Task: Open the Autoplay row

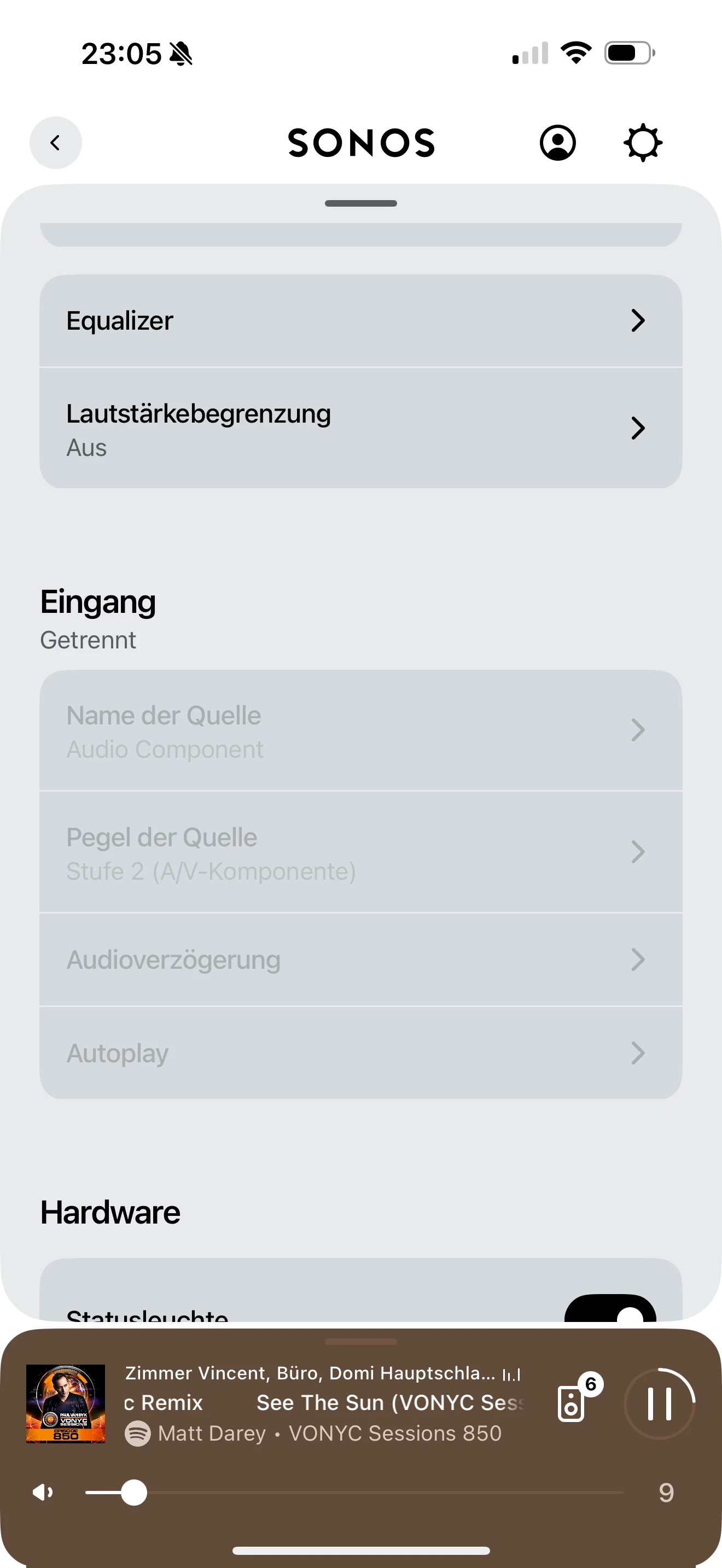Action: click(360, 1053)
